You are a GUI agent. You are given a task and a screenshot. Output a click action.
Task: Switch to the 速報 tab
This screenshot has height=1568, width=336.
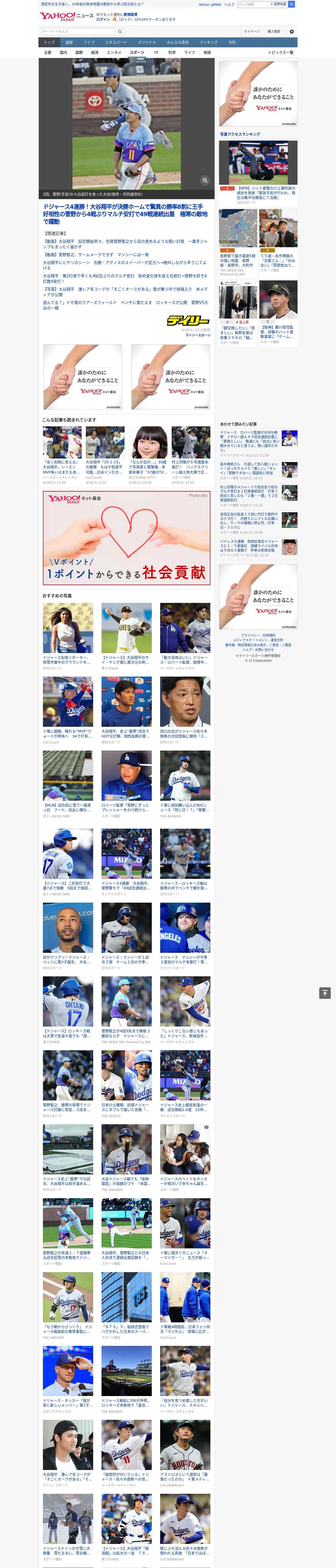pos(69,43)
